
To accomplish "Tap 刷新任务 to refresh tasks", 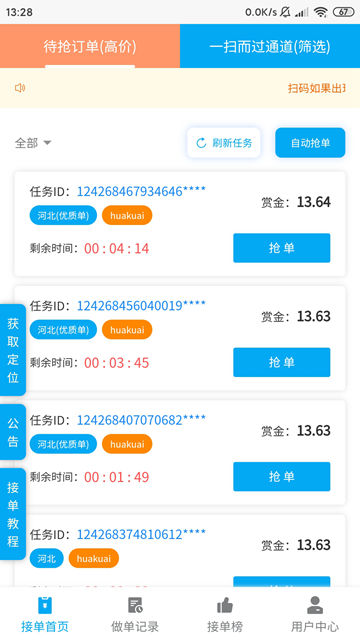I will pos(224,143).
